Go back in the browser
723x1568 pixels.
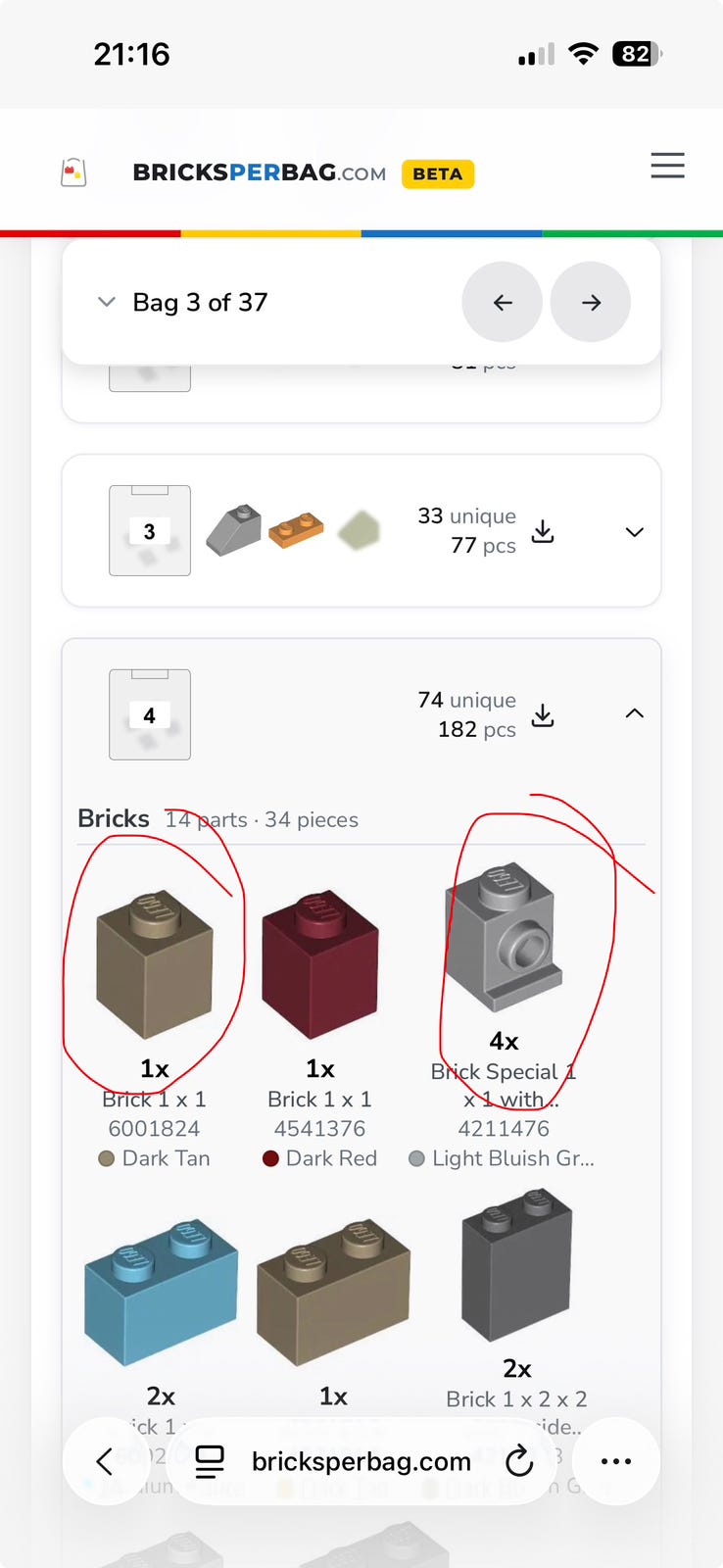click(x=105, y=1461)
